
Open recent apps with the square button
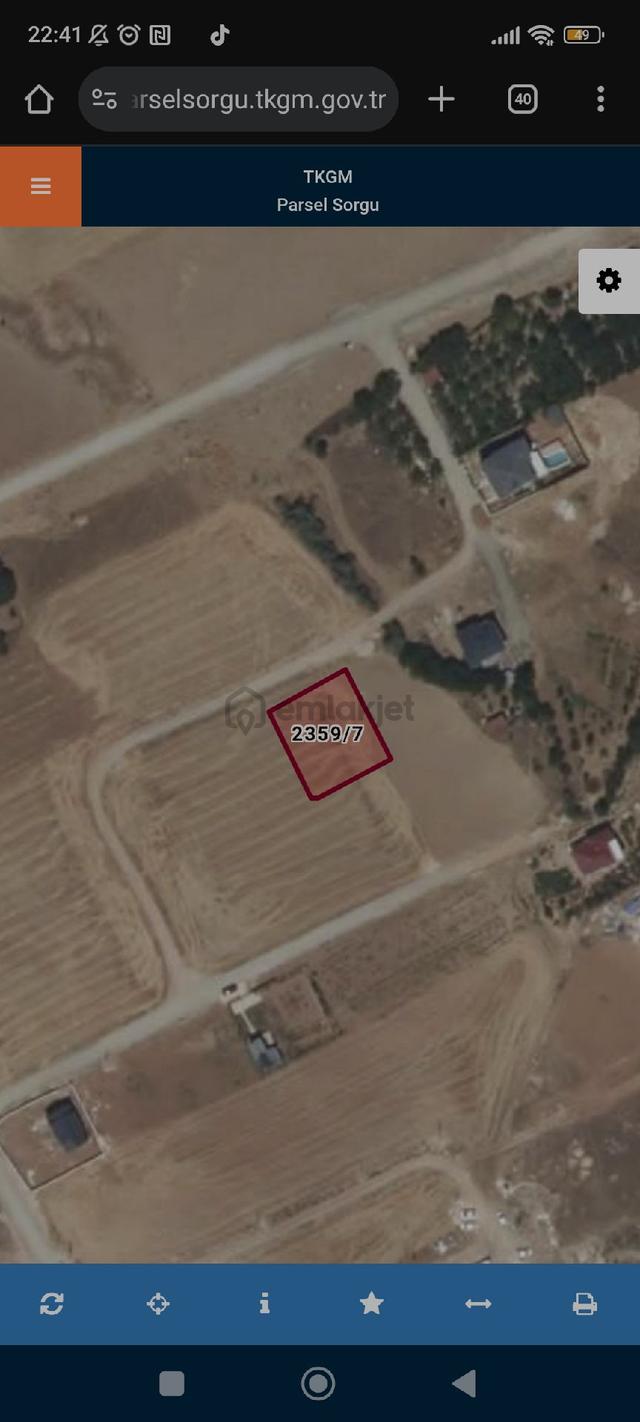coord(172,1383)
